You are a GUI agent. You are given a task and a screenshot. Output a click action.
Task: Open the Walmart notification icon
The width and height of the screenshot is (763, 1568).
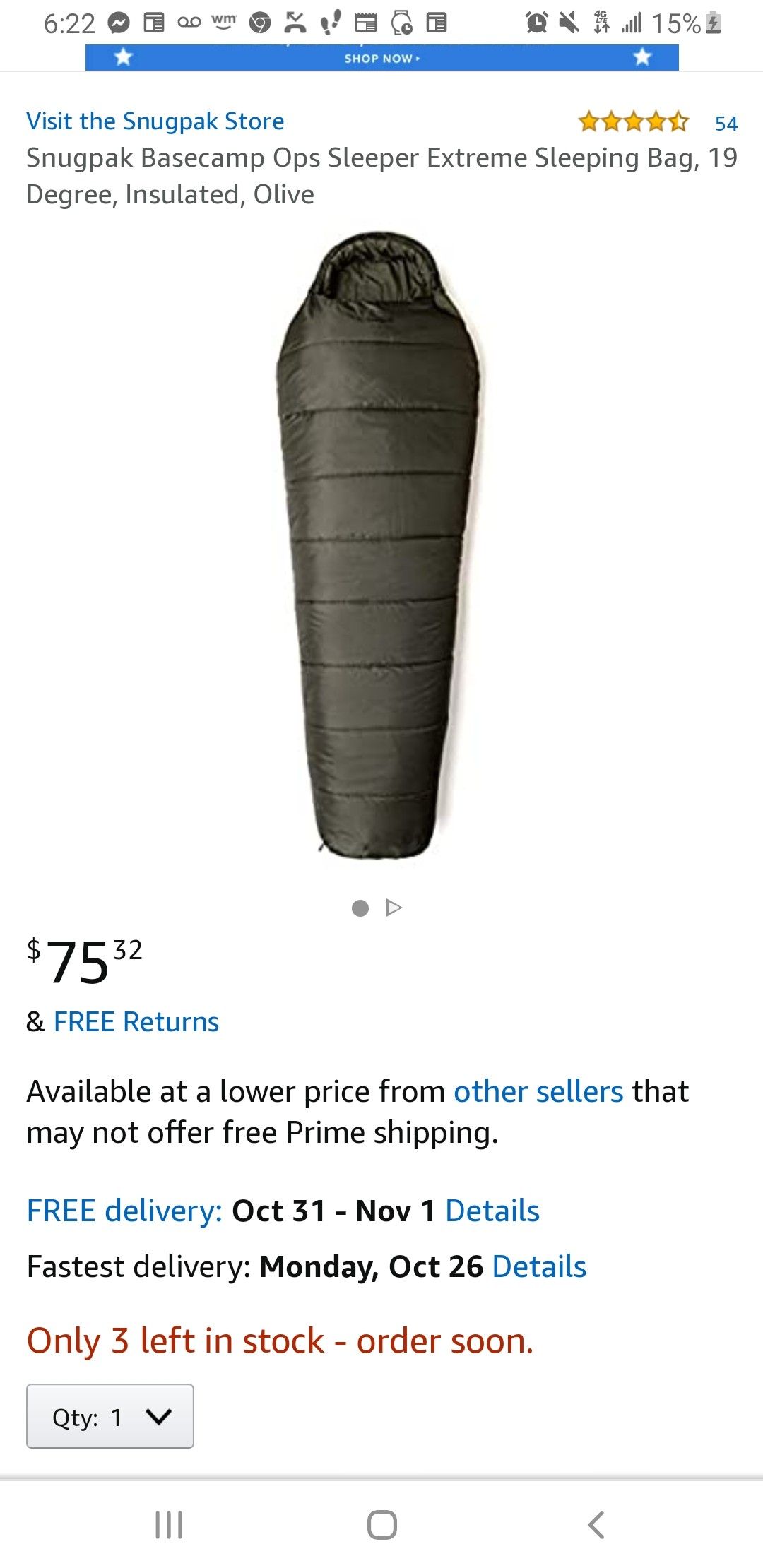tap(223, 21)
